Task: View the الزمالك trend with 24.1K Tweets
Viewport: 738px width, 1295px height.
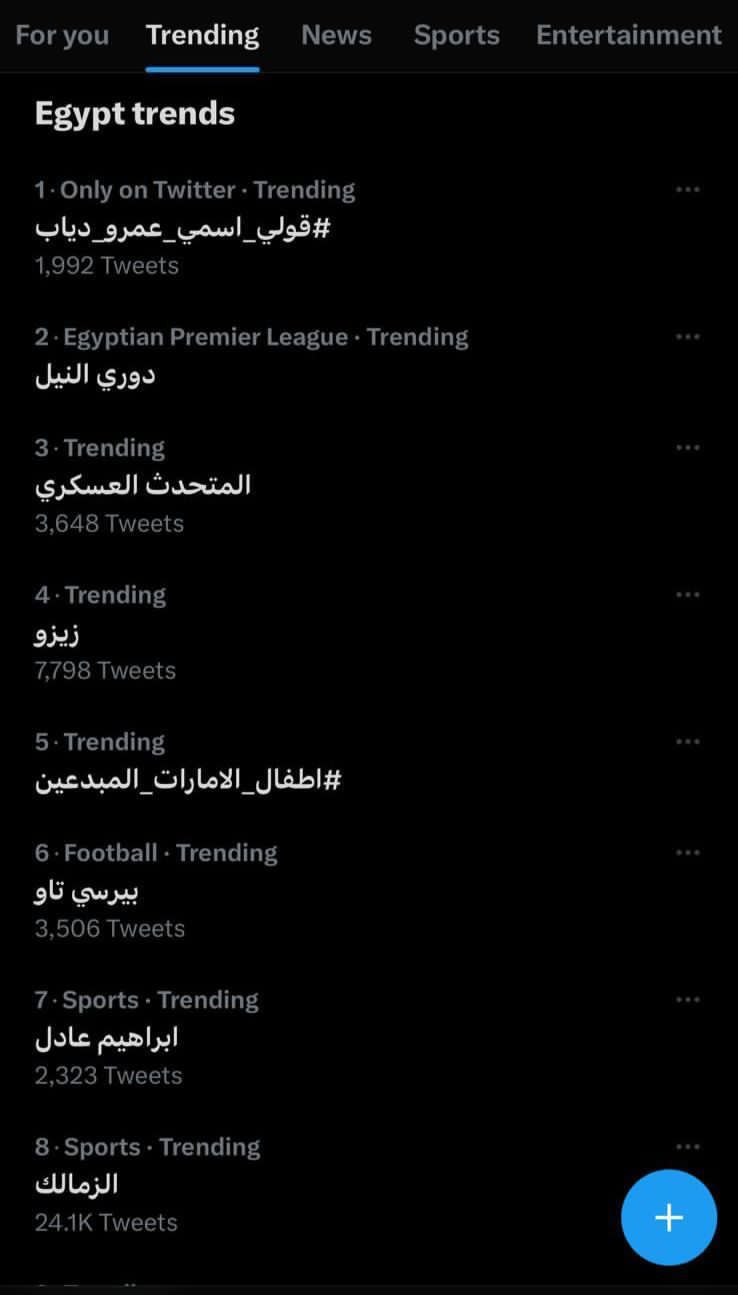Action: 77,1184
